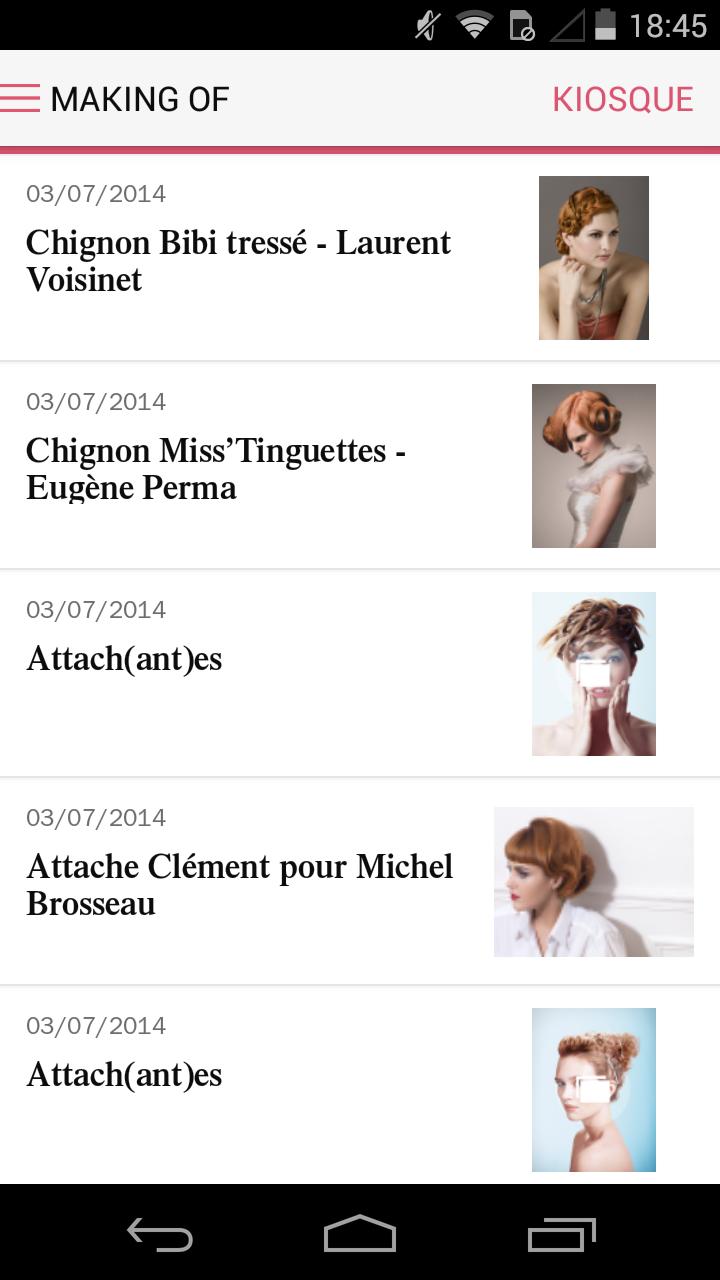Tap the Michel Brosseau article thumbnail
The image size is (720, 1280).
pyautogui.click(x=593, y=881)
